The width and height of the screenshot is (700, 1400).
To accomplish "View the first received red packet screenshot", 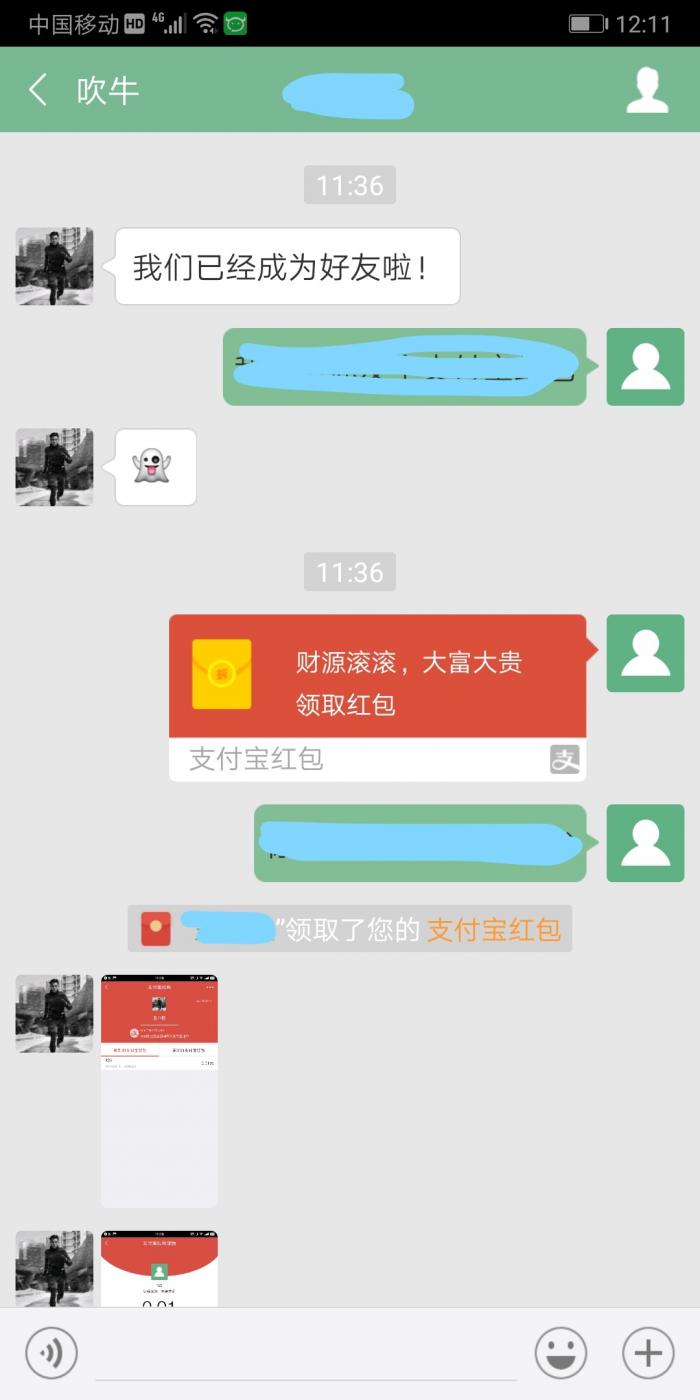I will 159,1091.
